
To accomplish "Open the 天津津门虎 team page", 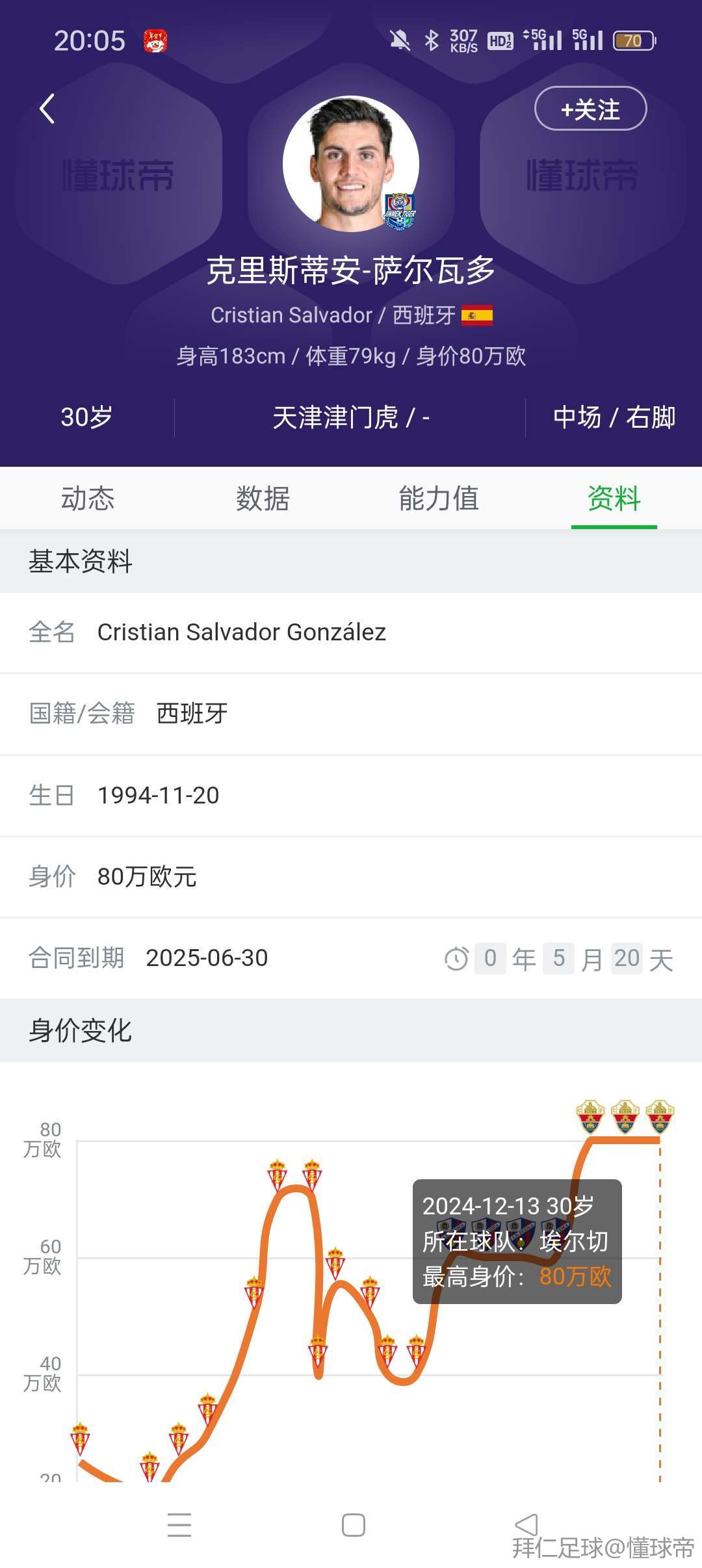I will point(335,417).
